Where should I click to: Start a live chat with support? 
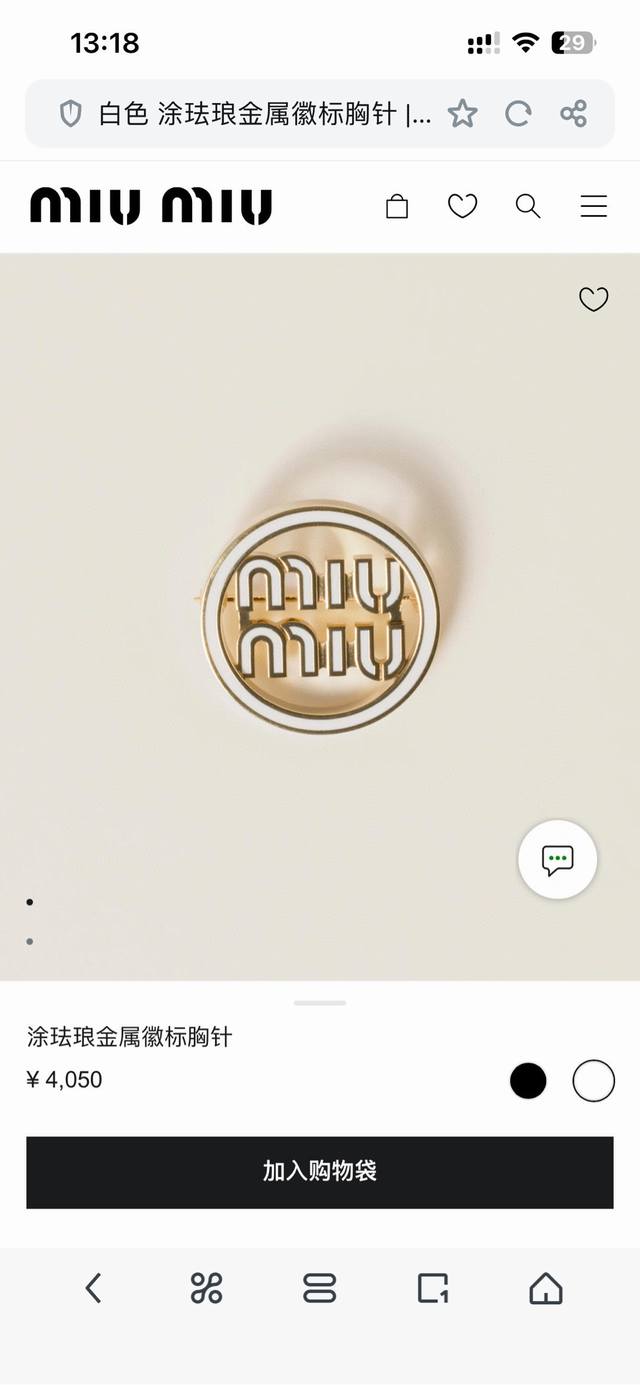(x=557, y=859)
